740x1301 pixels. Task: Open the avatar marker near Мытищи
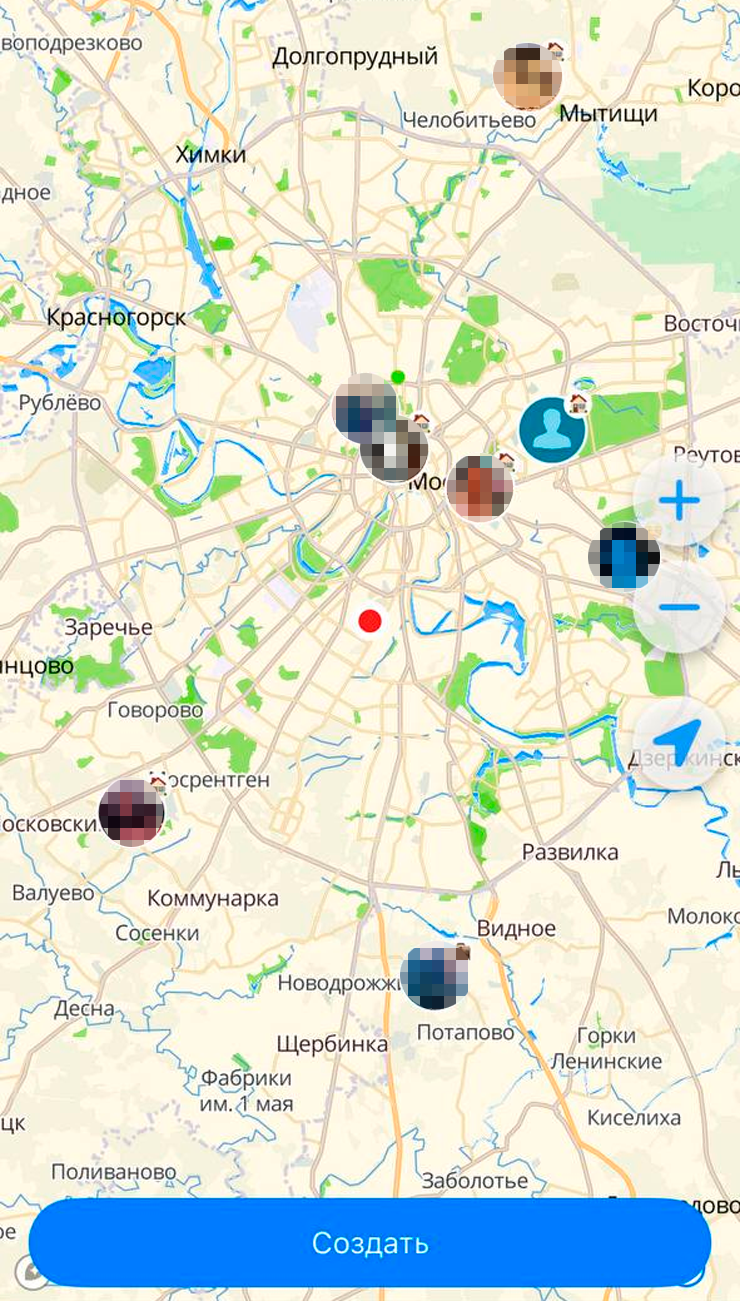coord(528,77)
